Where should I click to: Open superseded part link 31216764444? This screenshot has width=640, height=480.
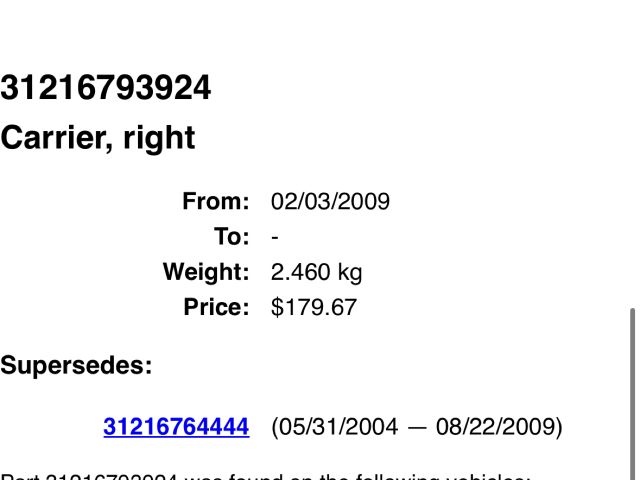[x=176, y=427]
